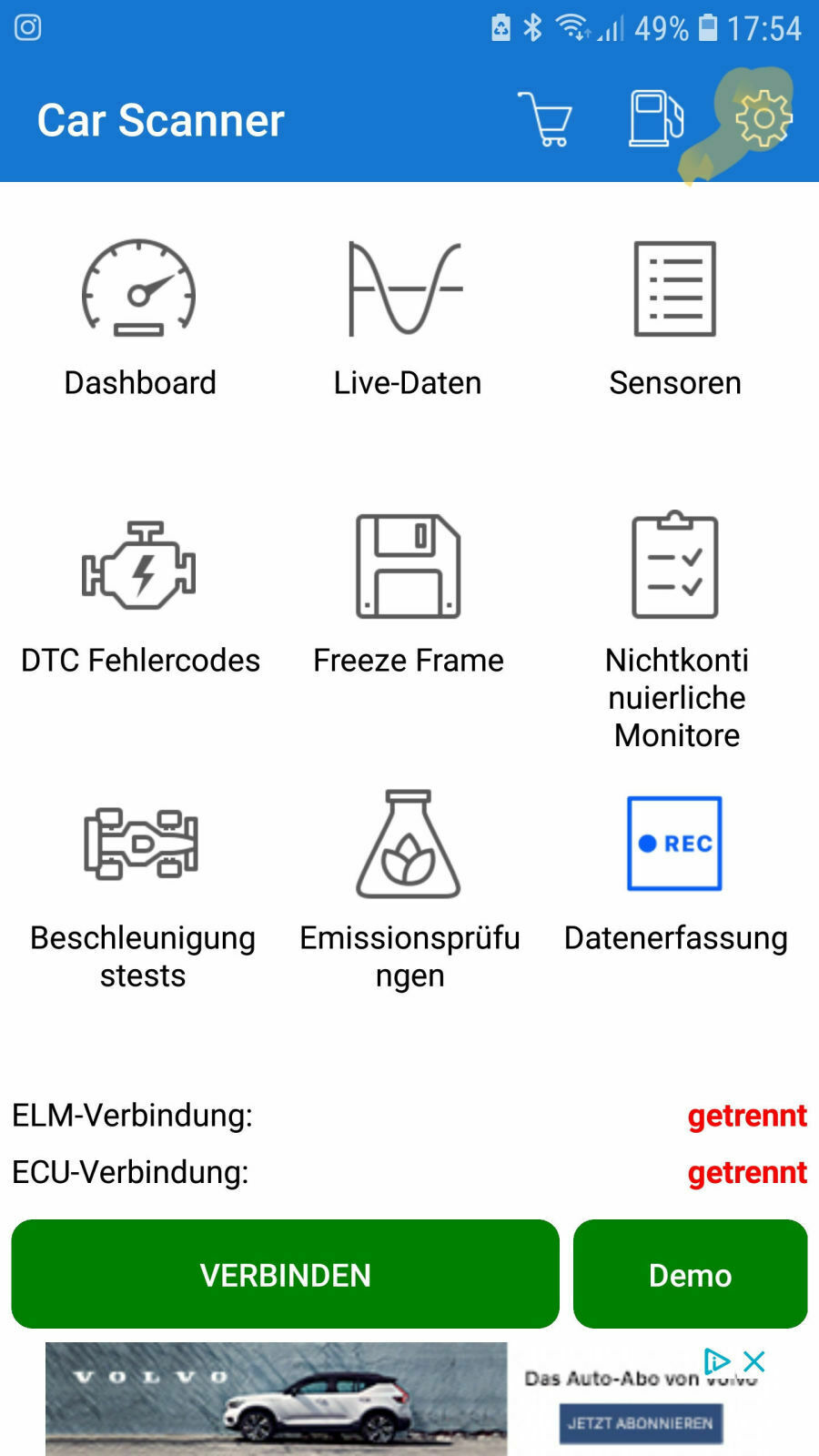Screen dimensions: 819x1456
Task: Open the shopping cart in the header
Action: point(547,119)
